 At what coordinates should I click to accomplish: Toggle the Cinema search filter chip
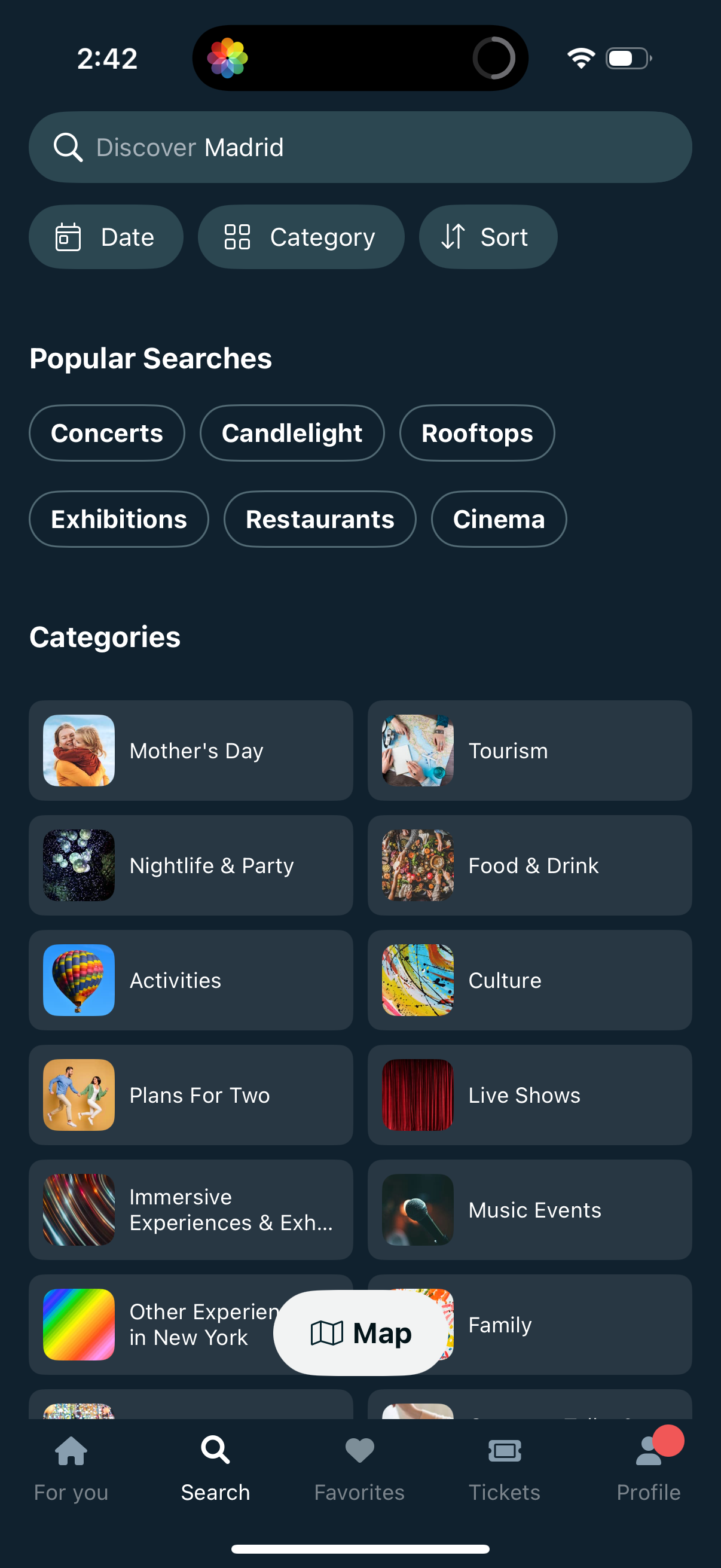point(499,519)
